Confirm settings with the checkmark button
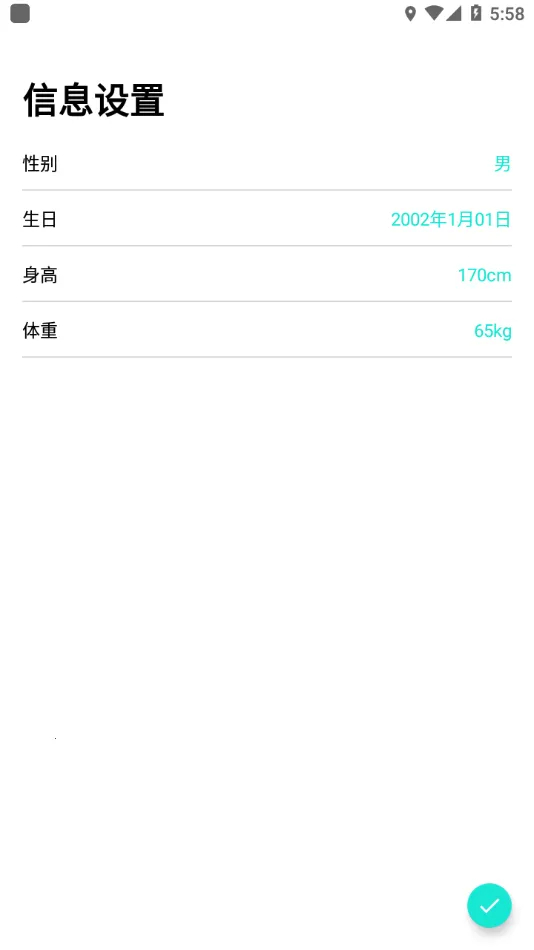This screenshot has height=950, width=534. pos(489,905)
